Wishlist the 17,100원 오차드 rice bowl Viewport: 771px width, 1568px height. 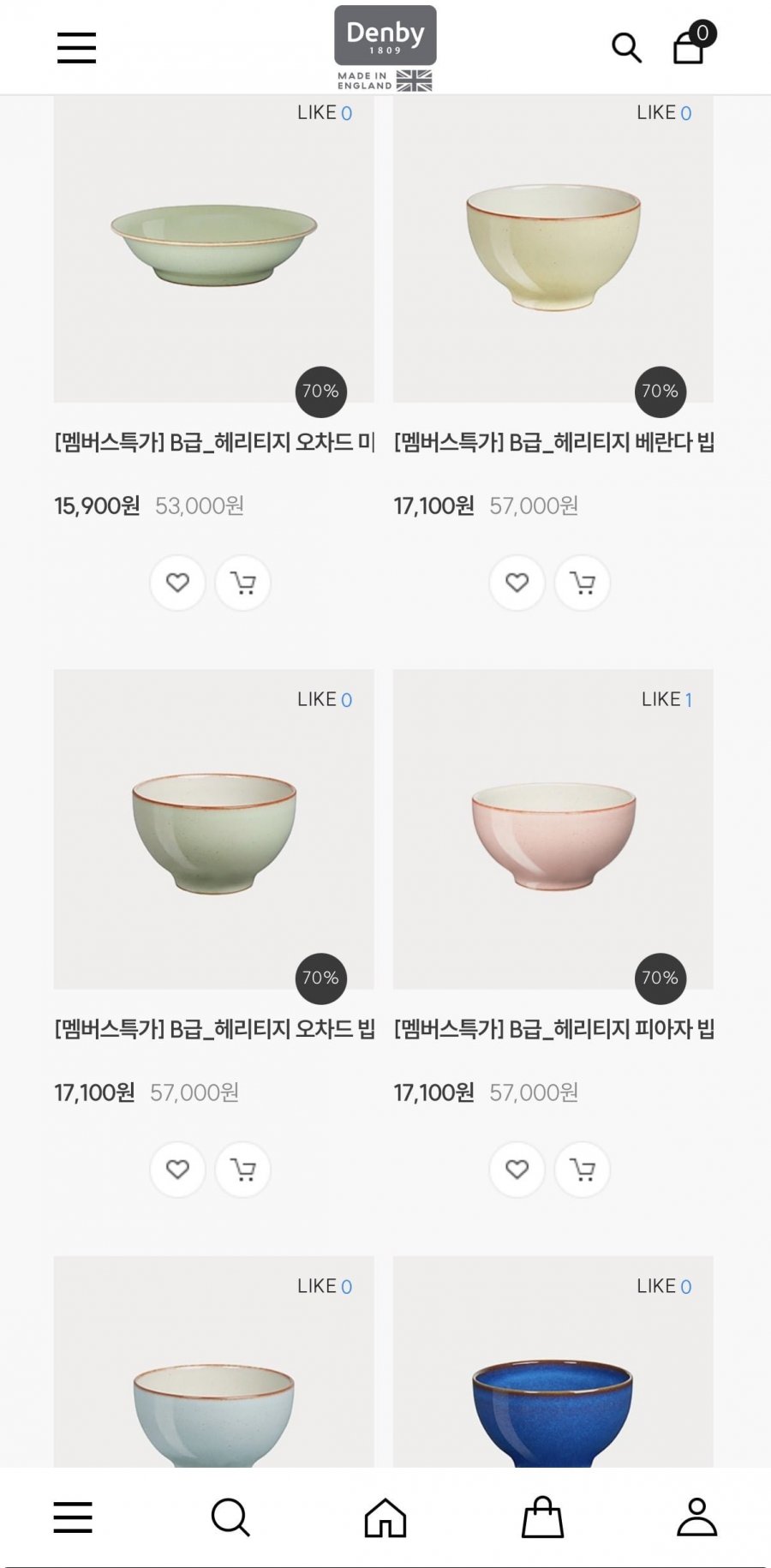(177, 1170)
